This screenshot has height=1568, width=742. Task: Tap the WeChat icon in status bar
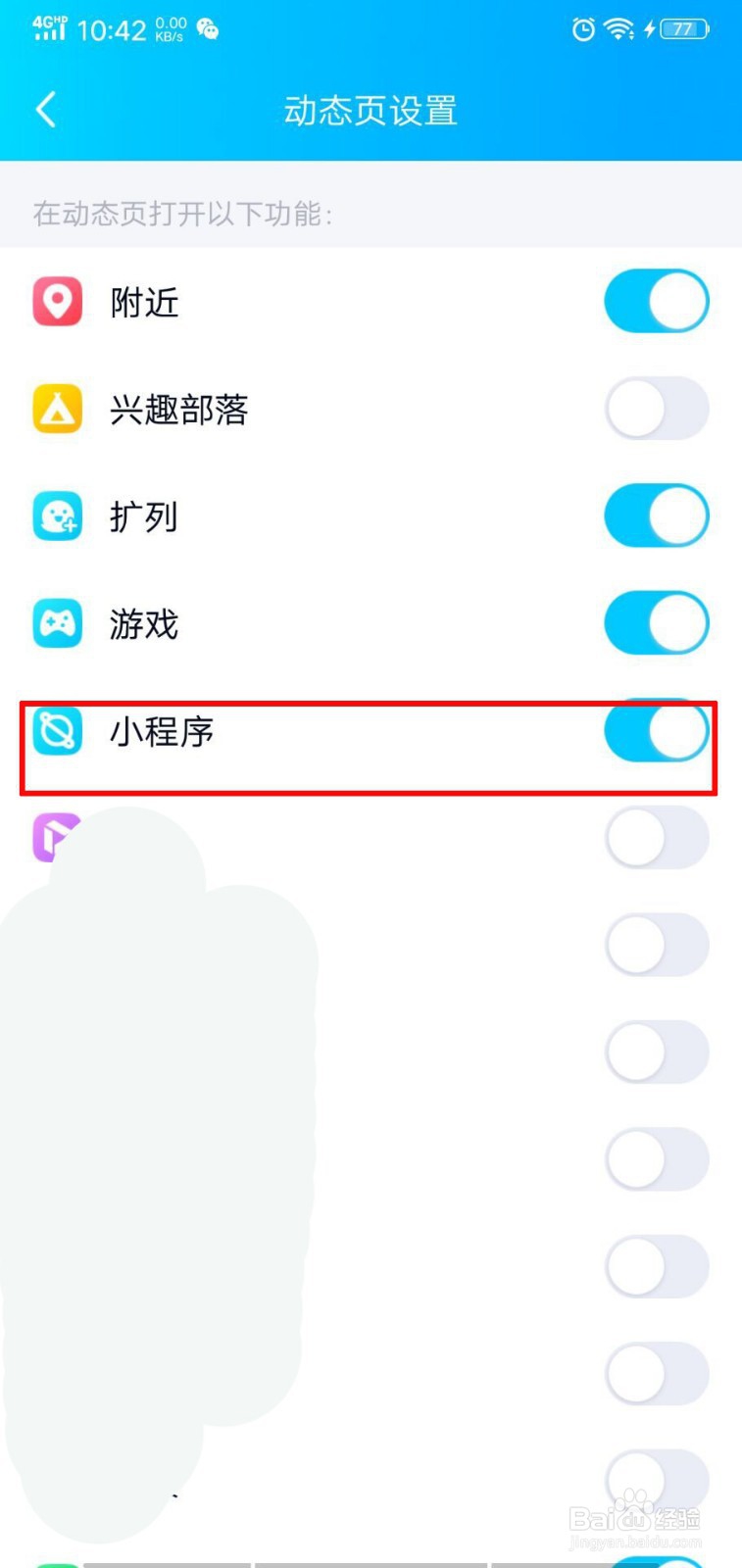click(x=206, y=29)
